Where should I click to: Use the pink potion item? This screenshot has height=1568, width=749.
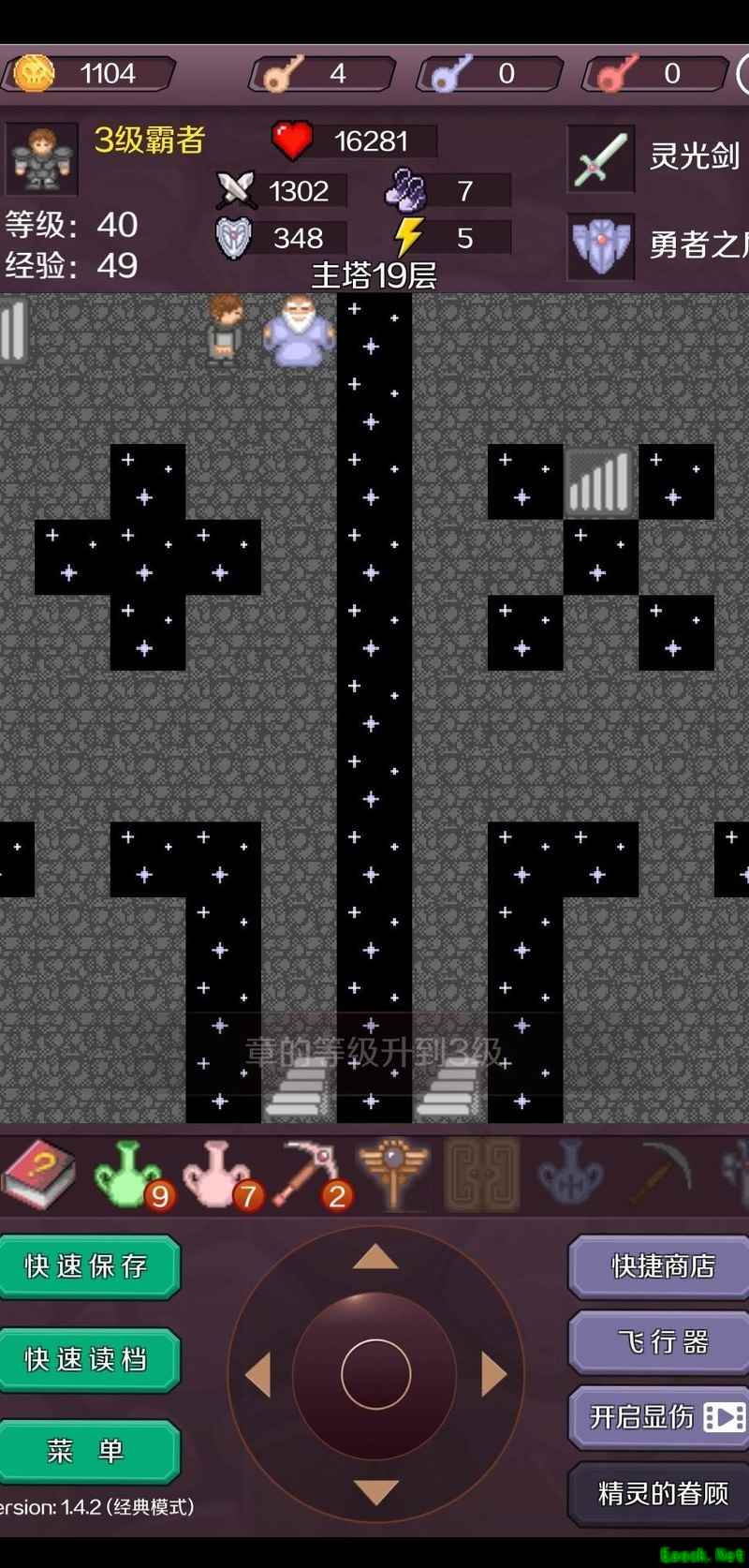[219, 1173]
